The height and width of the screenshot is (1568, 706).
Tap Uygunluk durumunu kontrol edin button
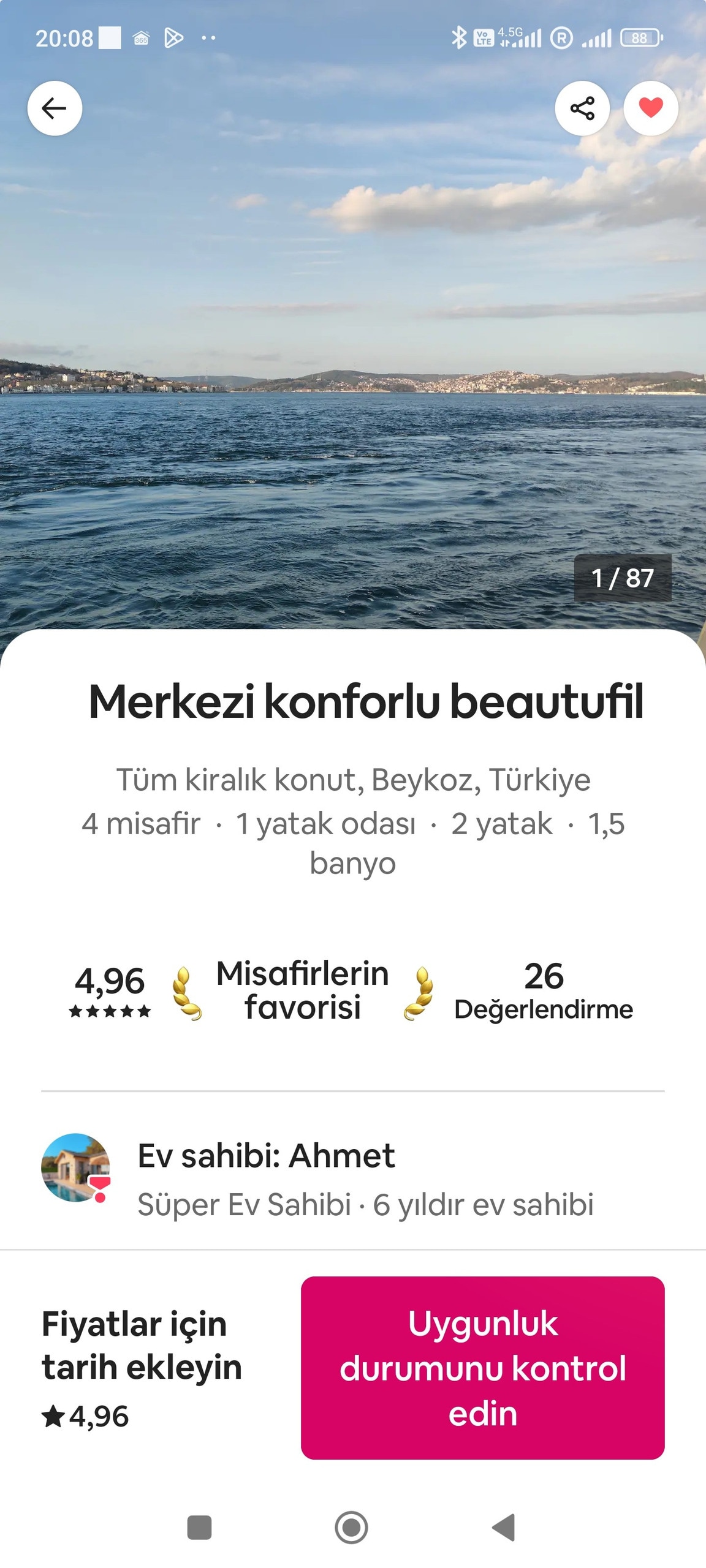click(482, 1367)
